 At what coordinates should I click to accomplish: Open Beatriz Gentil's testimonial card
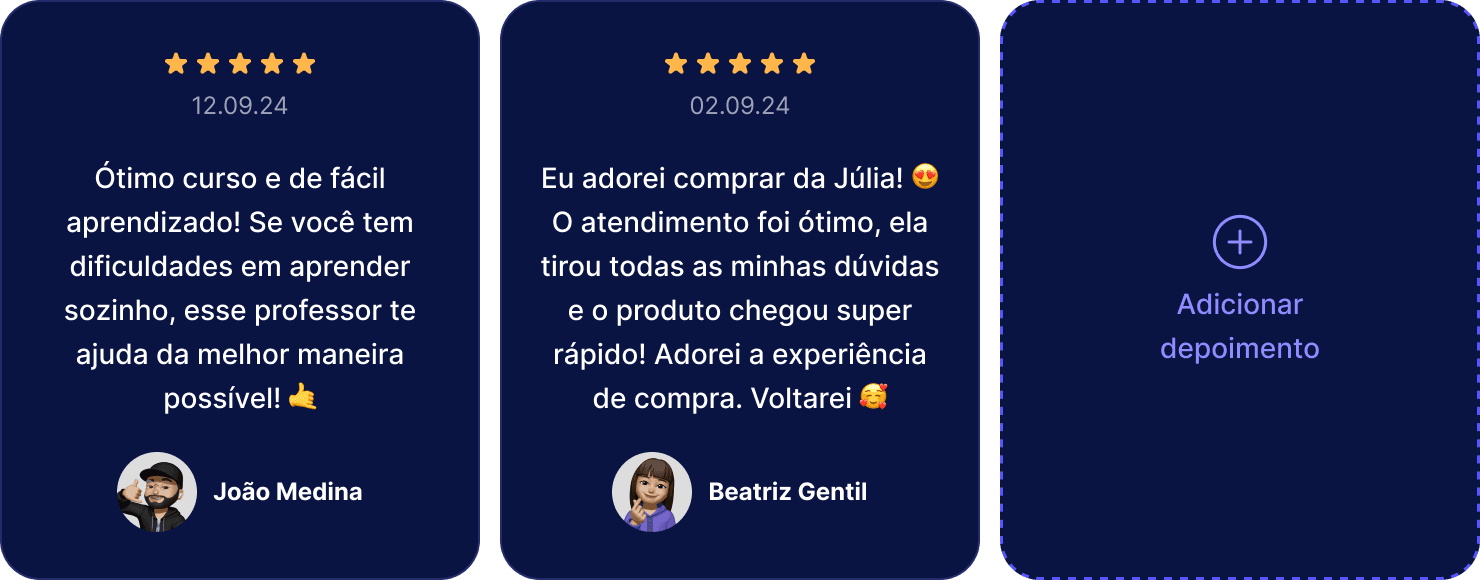click(740, 290)
